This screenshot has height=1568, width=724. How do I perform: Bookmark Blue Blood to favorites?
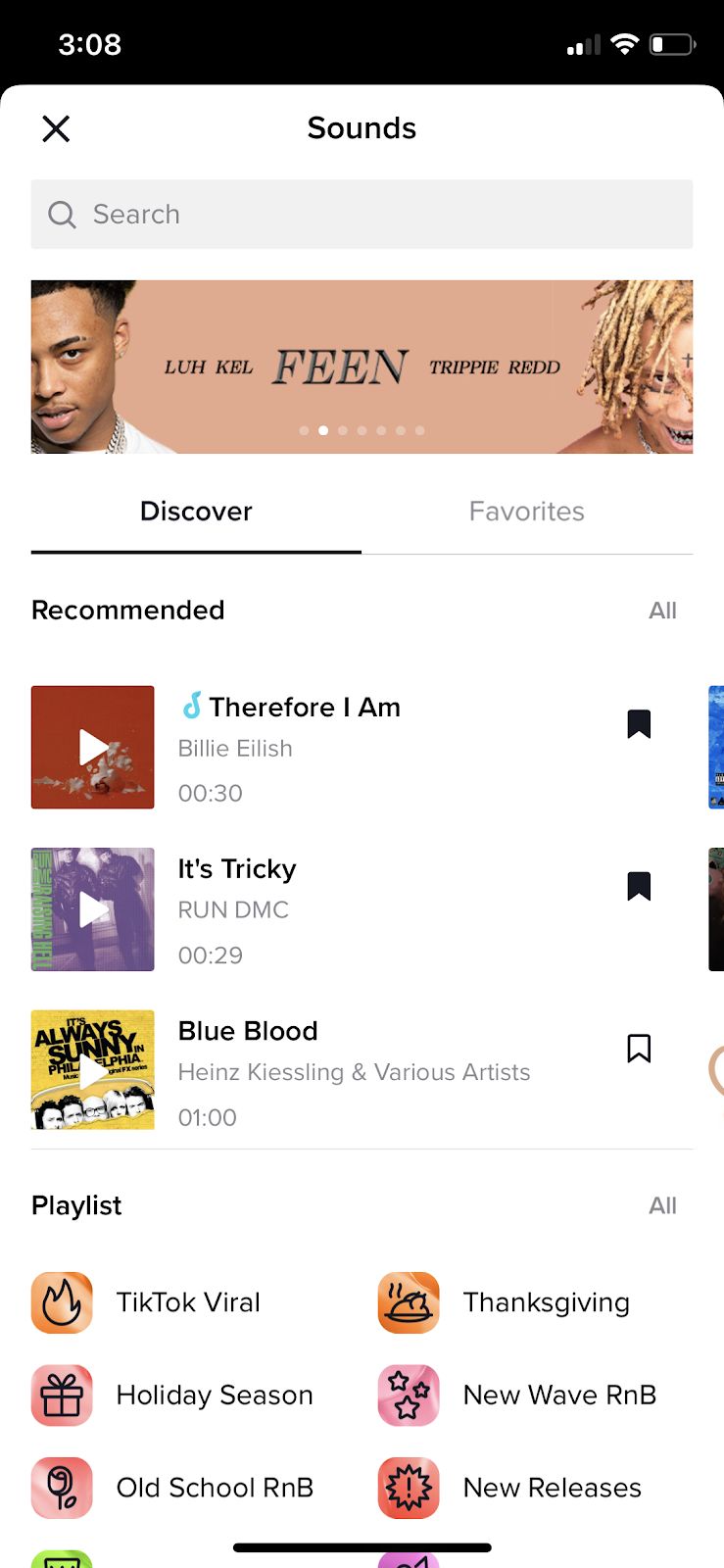639,1049
